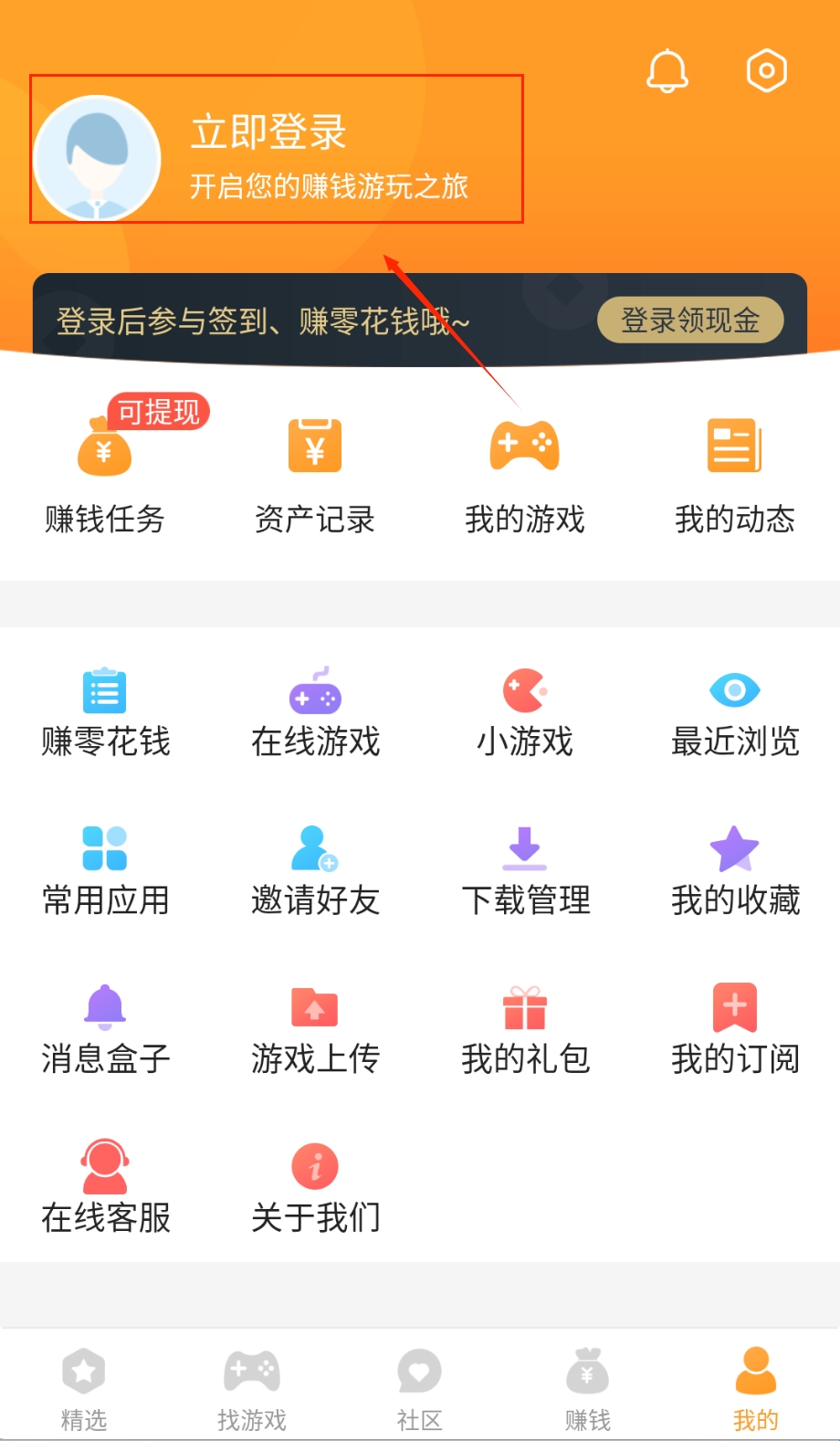This screenshot has height=1441, width=840.
Task: View 最近浏览 history
Action: pos(734,713)
